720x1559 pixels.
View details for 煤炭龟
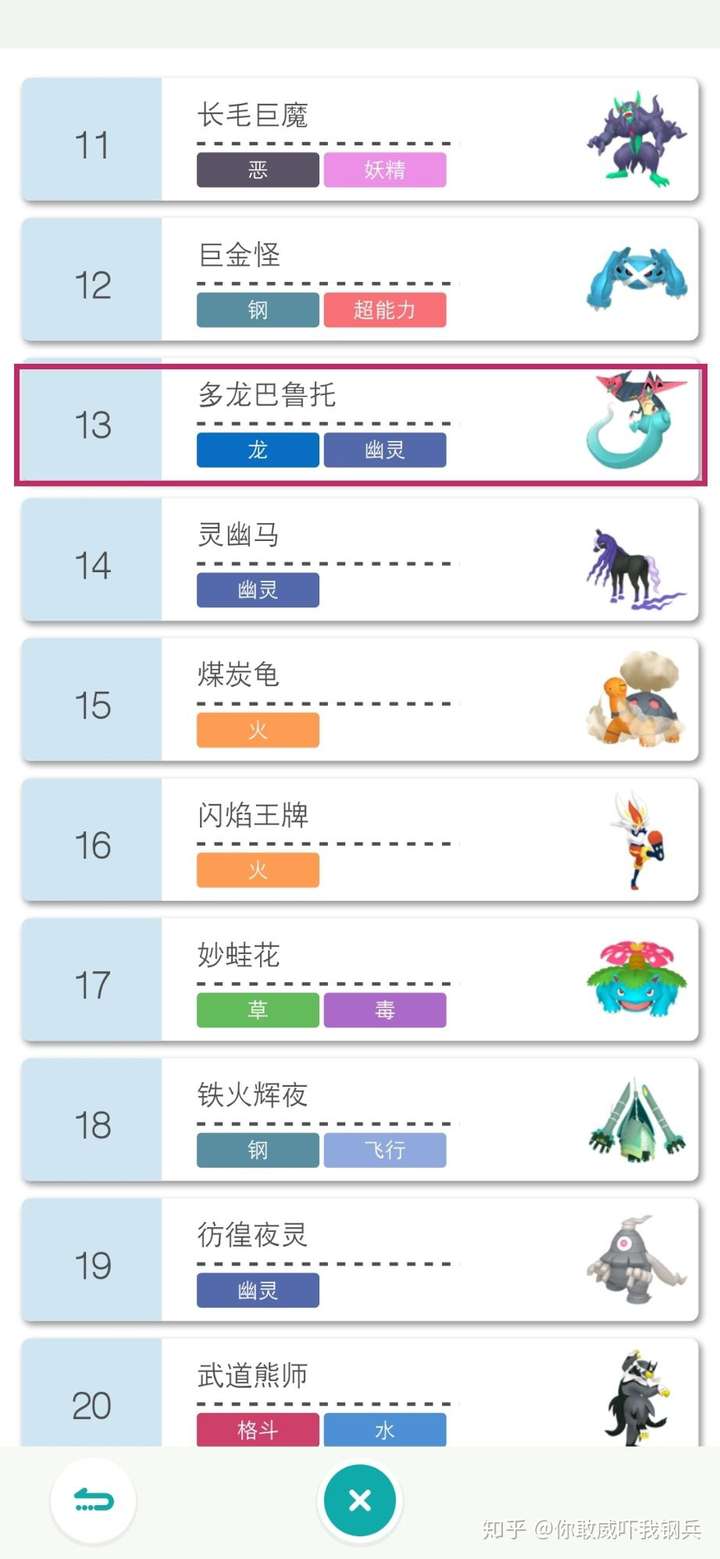click(x=360, y=700)
